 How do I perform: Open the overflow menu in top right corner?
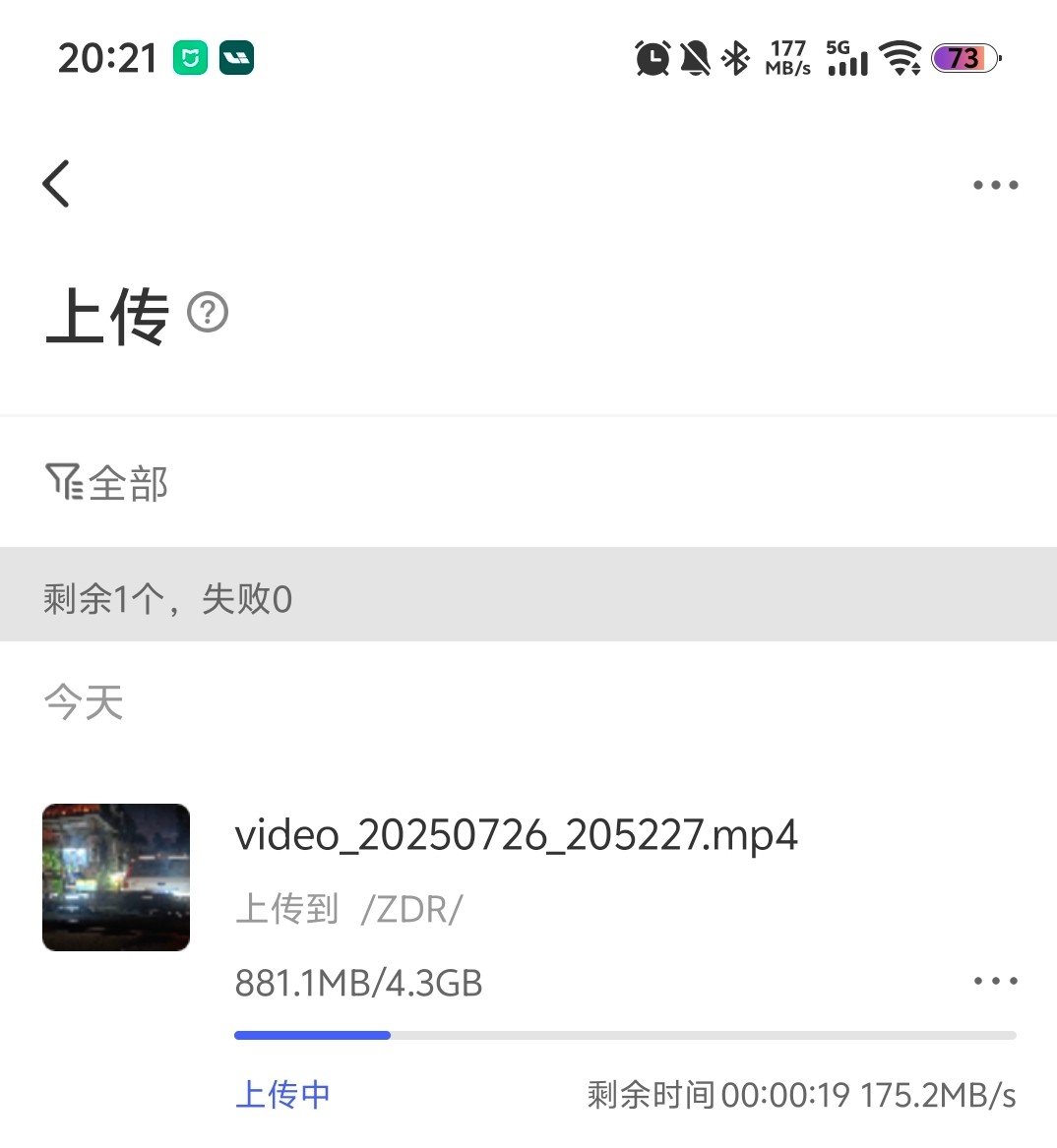coord(995,185)
